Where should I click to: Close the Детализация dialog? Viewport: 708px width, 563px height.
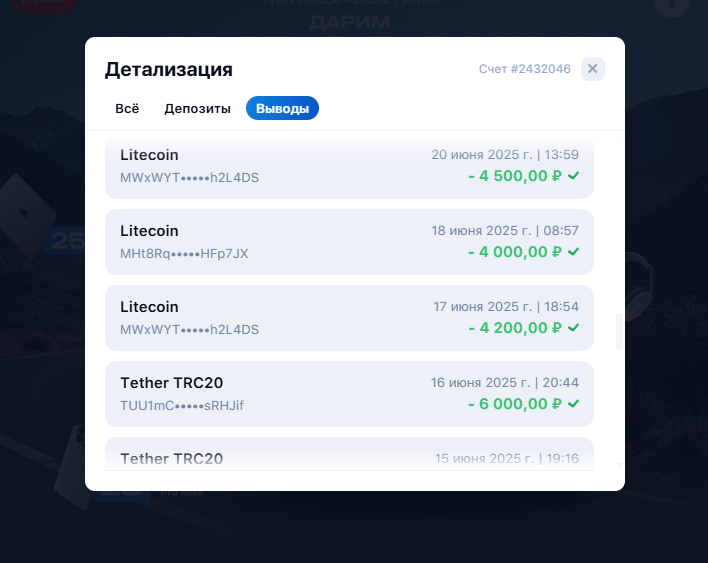pyautogui.click(x=592, y=69)
